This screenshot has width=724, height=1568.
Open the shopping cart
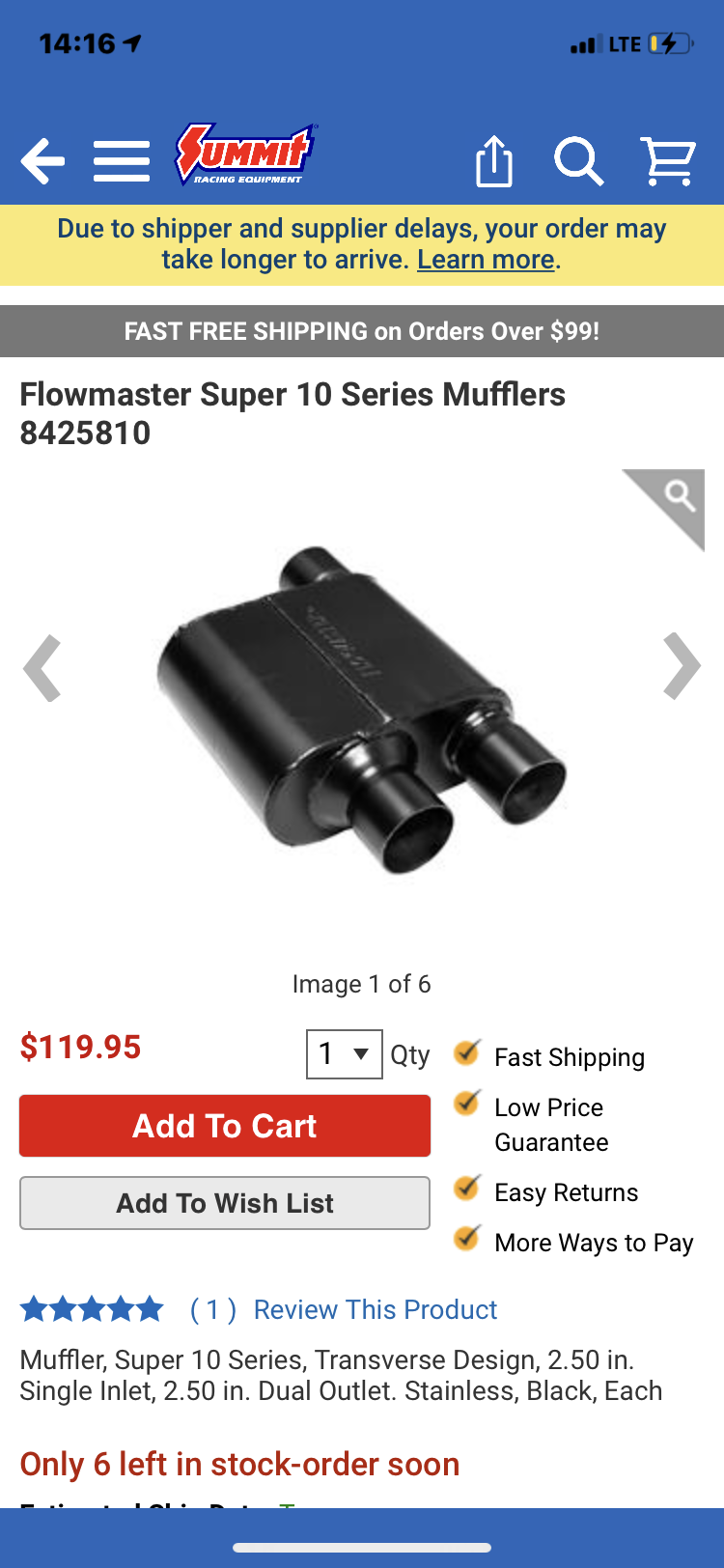pos(668,160)
